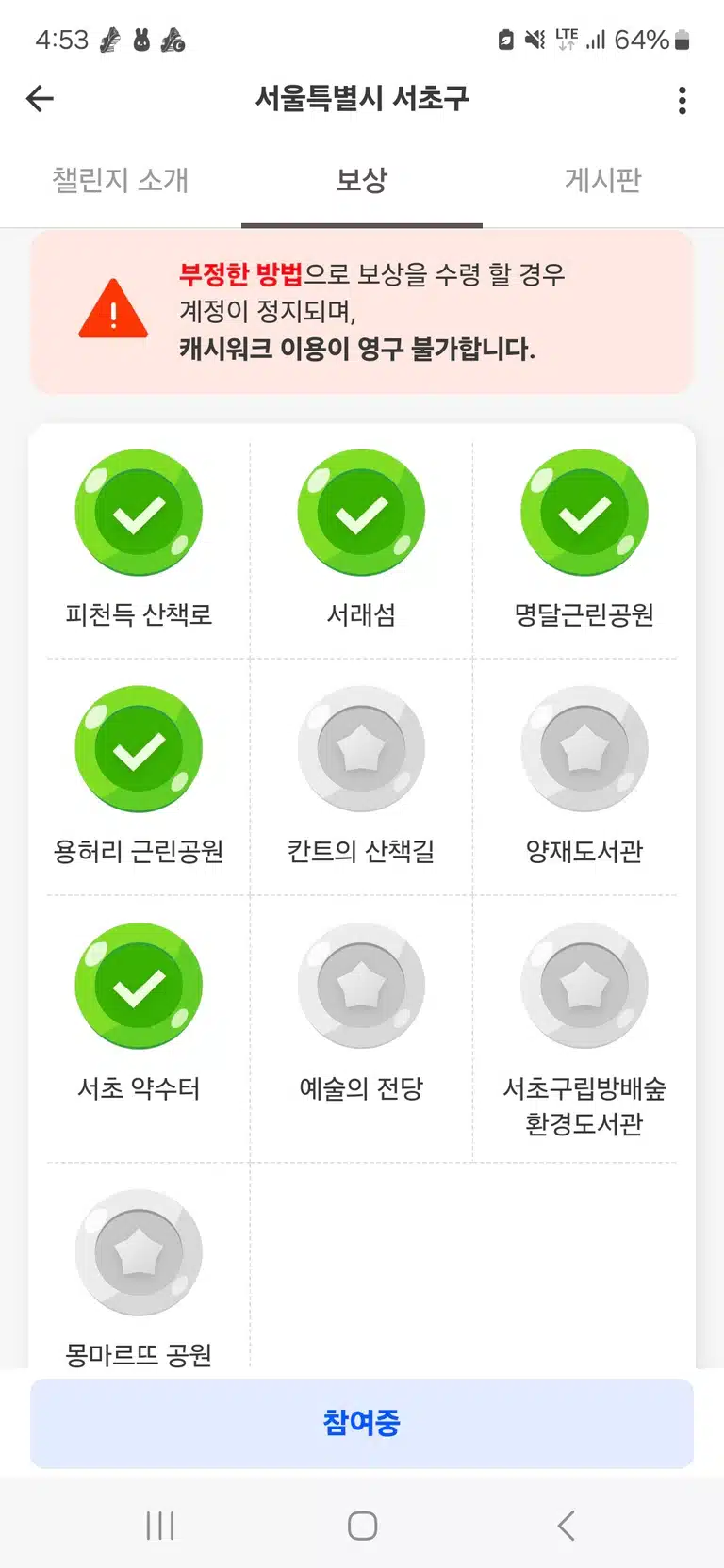Open the 예술의 전당 grey coin
Image resolution: width=724 pixels, height=1568 pixels.
361,986
